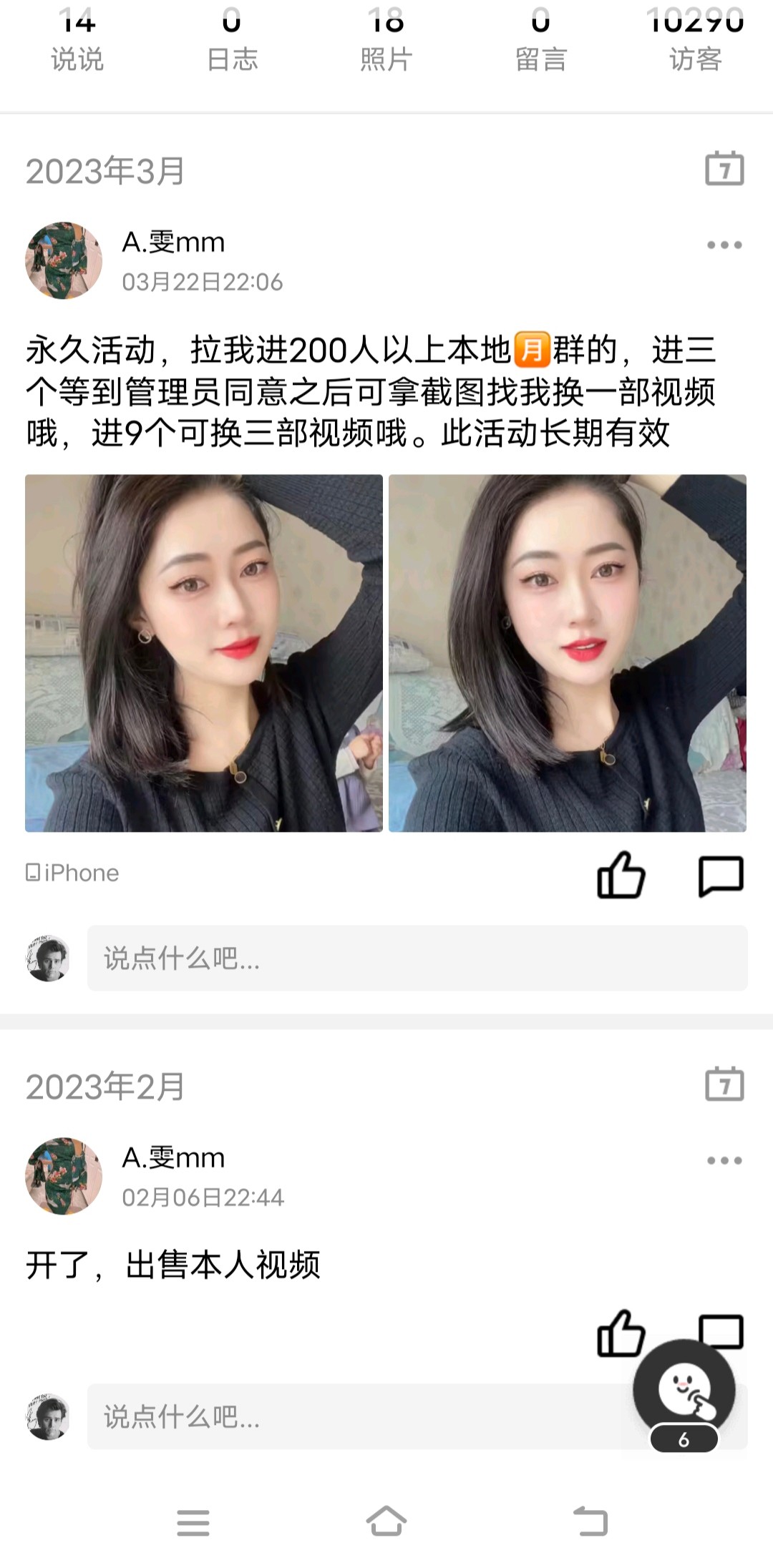Open the 照片 section with 18 photos

click(386, 43)
